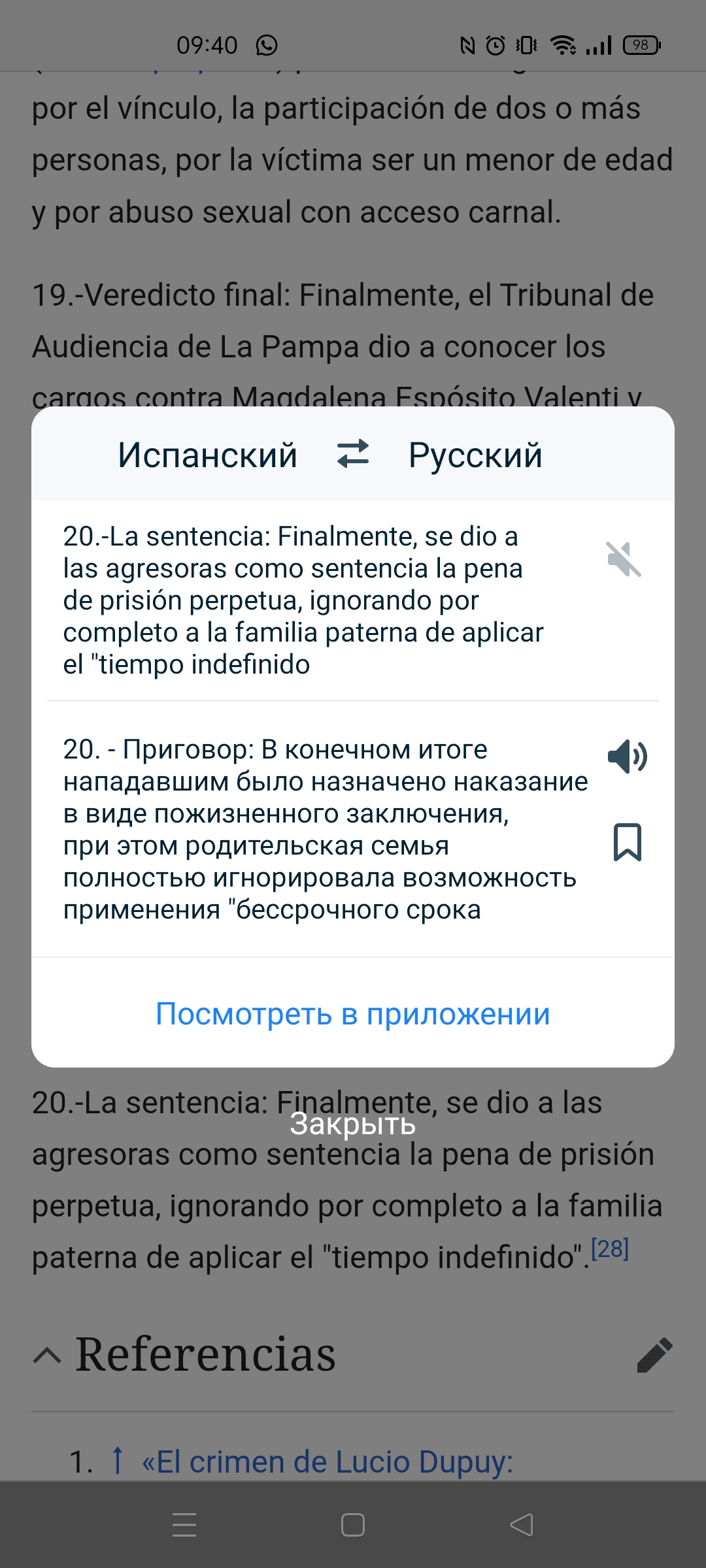Edit the Referencias section with pencil
Screen dimensions: 706x1568
[x=654, y=1356]
